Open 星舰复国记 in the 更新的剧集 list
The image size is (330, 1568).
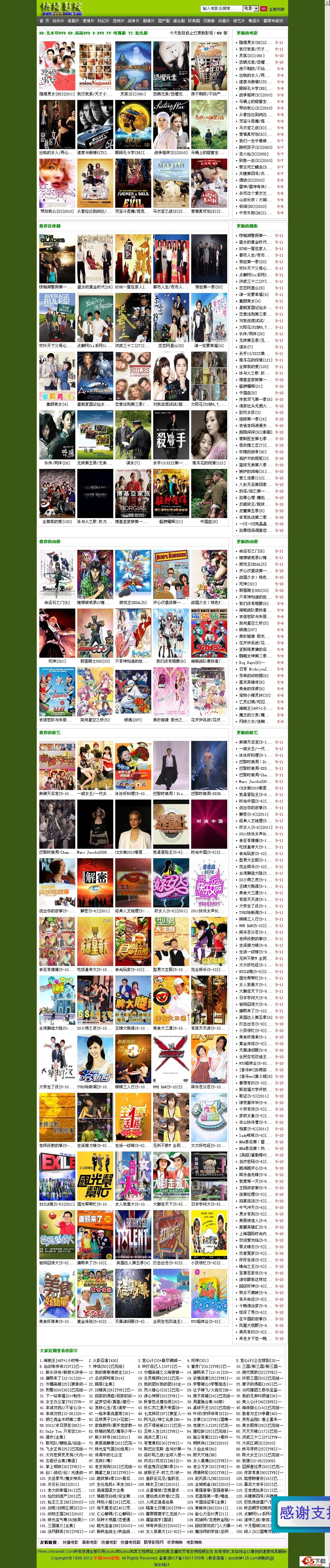coord(253,307)
